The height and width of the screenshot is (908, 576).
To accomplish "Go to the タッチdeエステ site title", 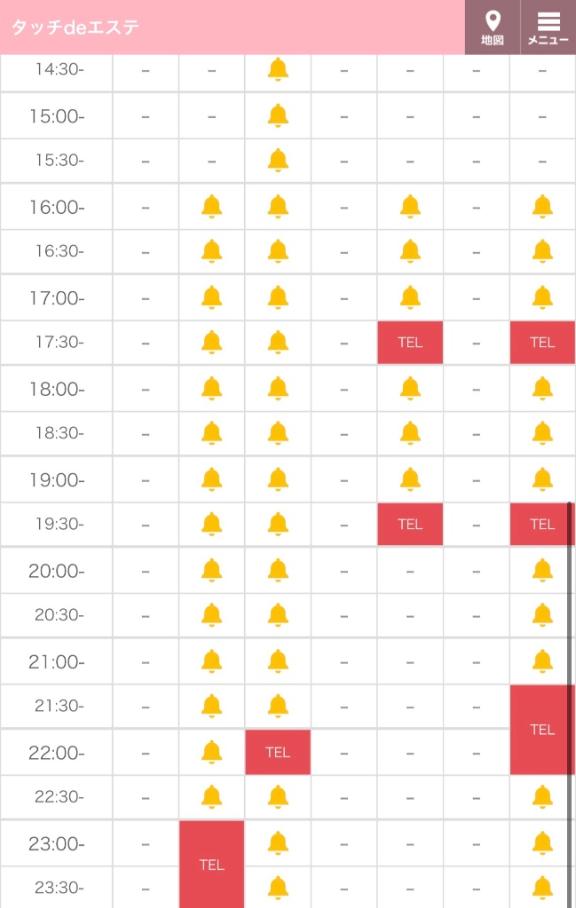I will (75, 27).
